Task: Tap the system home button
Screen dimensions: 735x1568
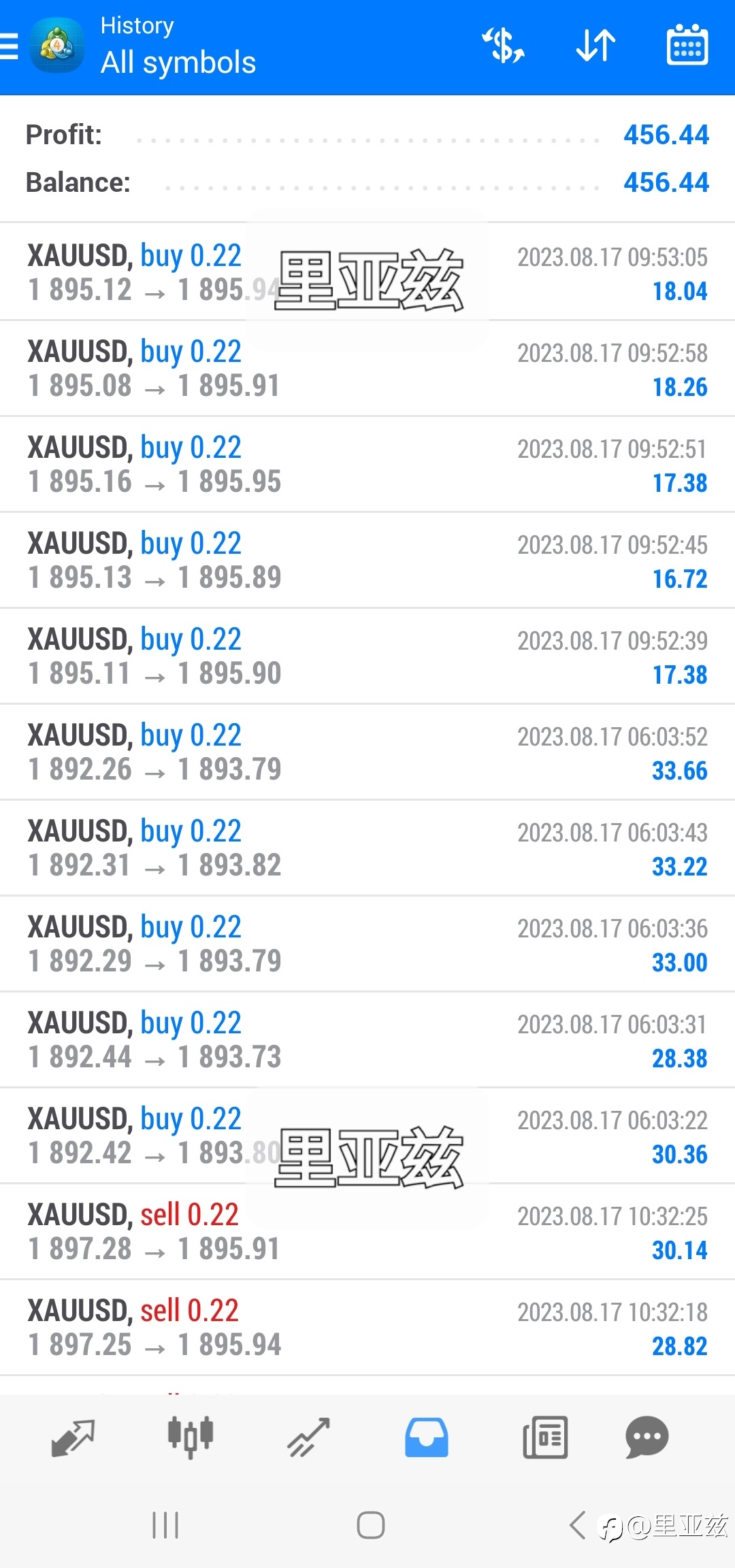Action: coord(371,1525)
